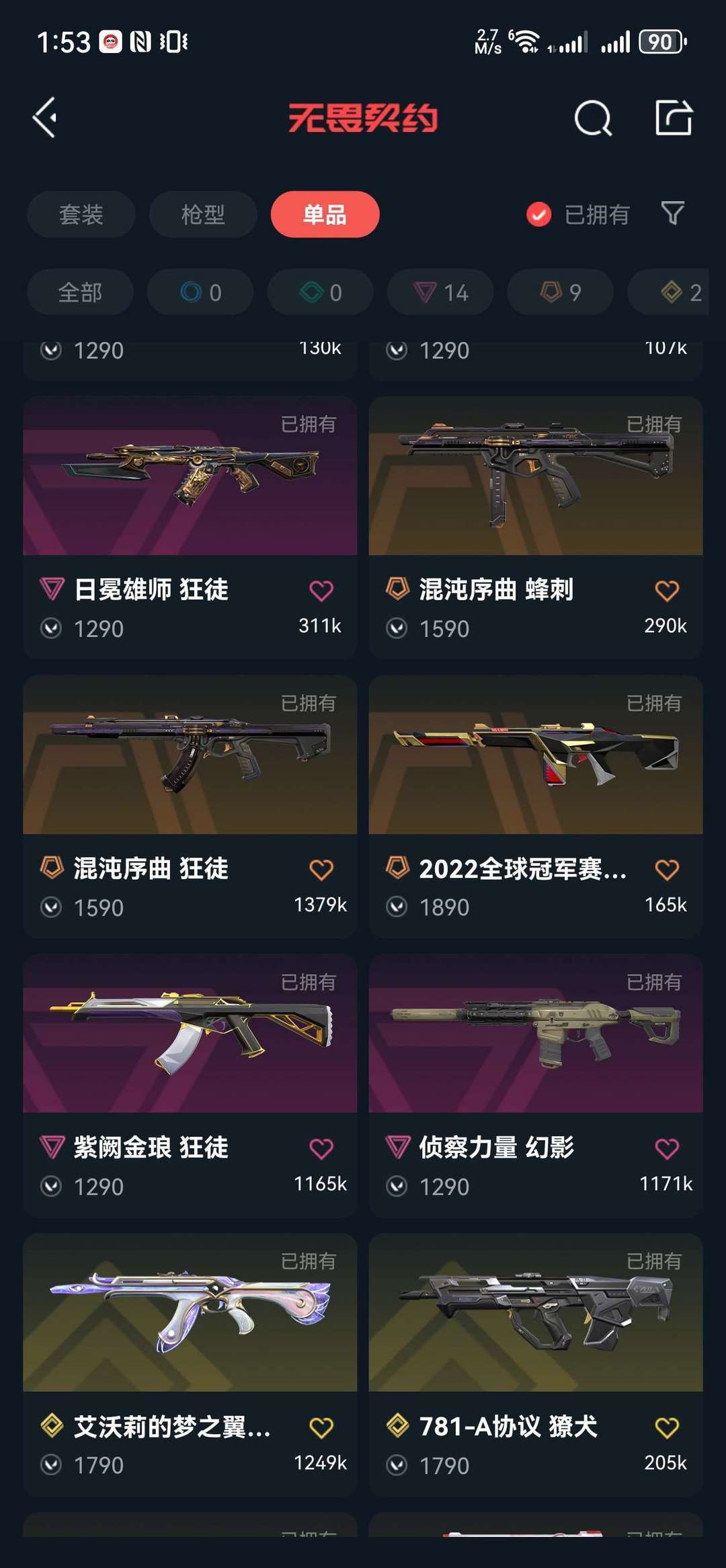Go back using the top-left arrow

pos(45,118)
